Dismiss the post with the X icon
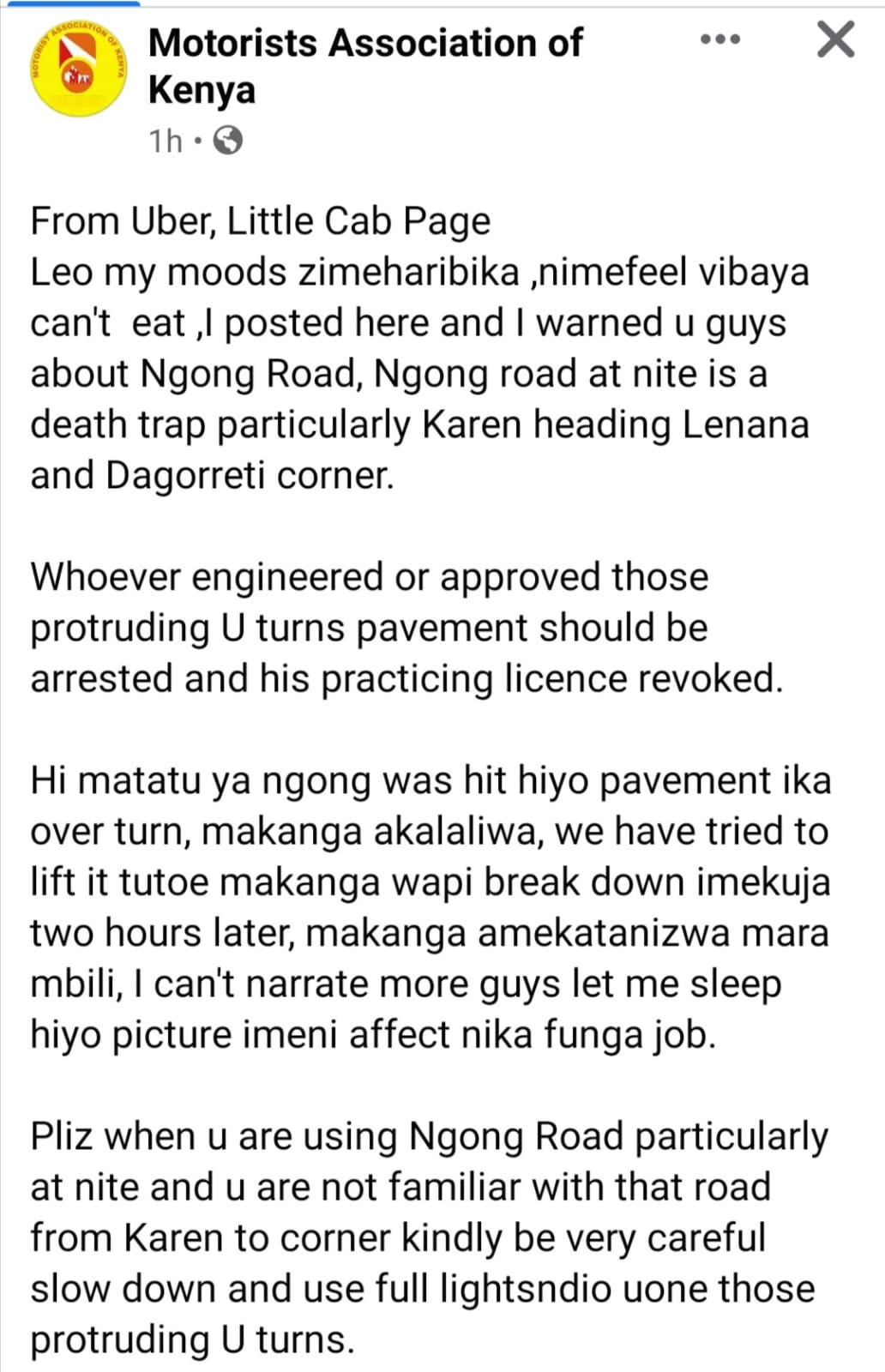The height and width of the screenshot is (1372, 885). click(835, 39)
